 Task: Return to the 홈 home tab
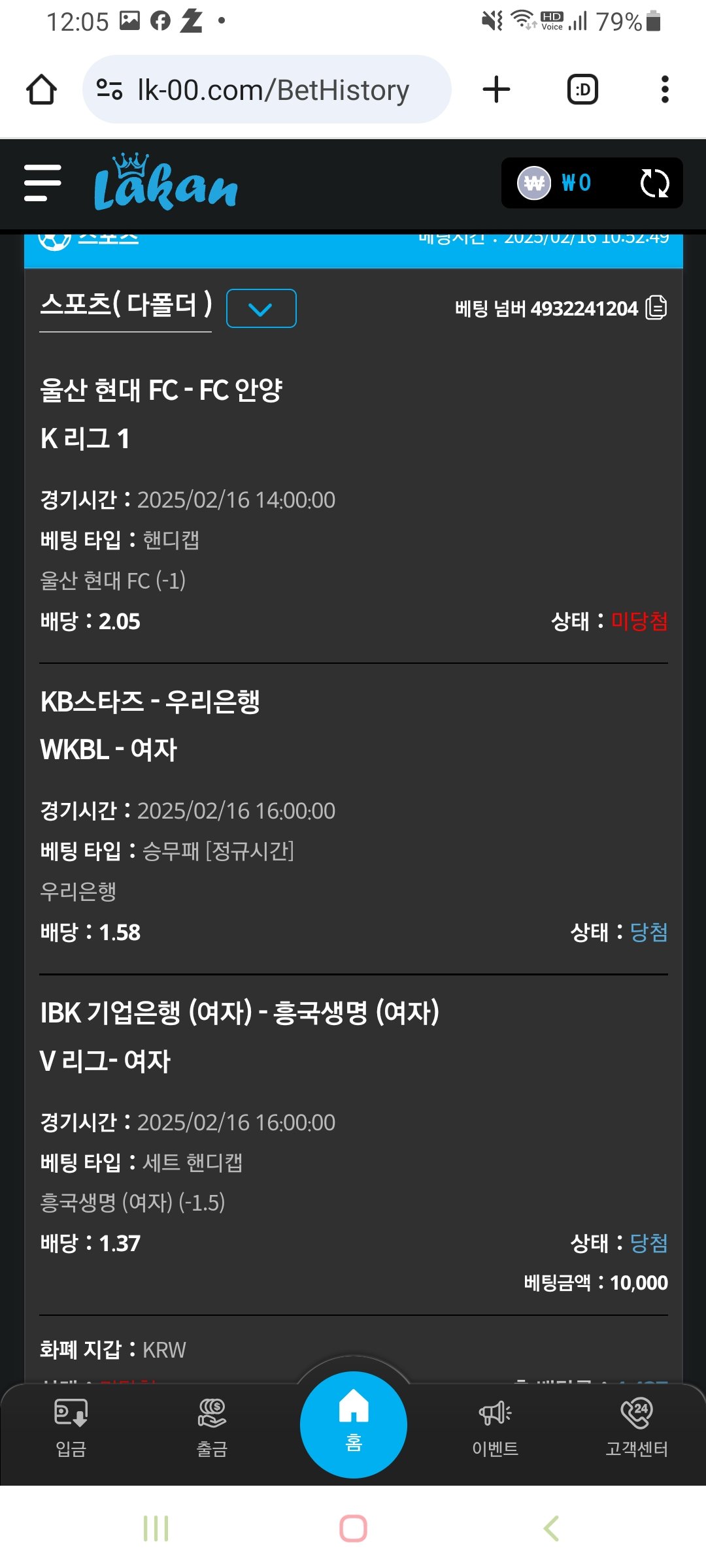[353, 1424]
